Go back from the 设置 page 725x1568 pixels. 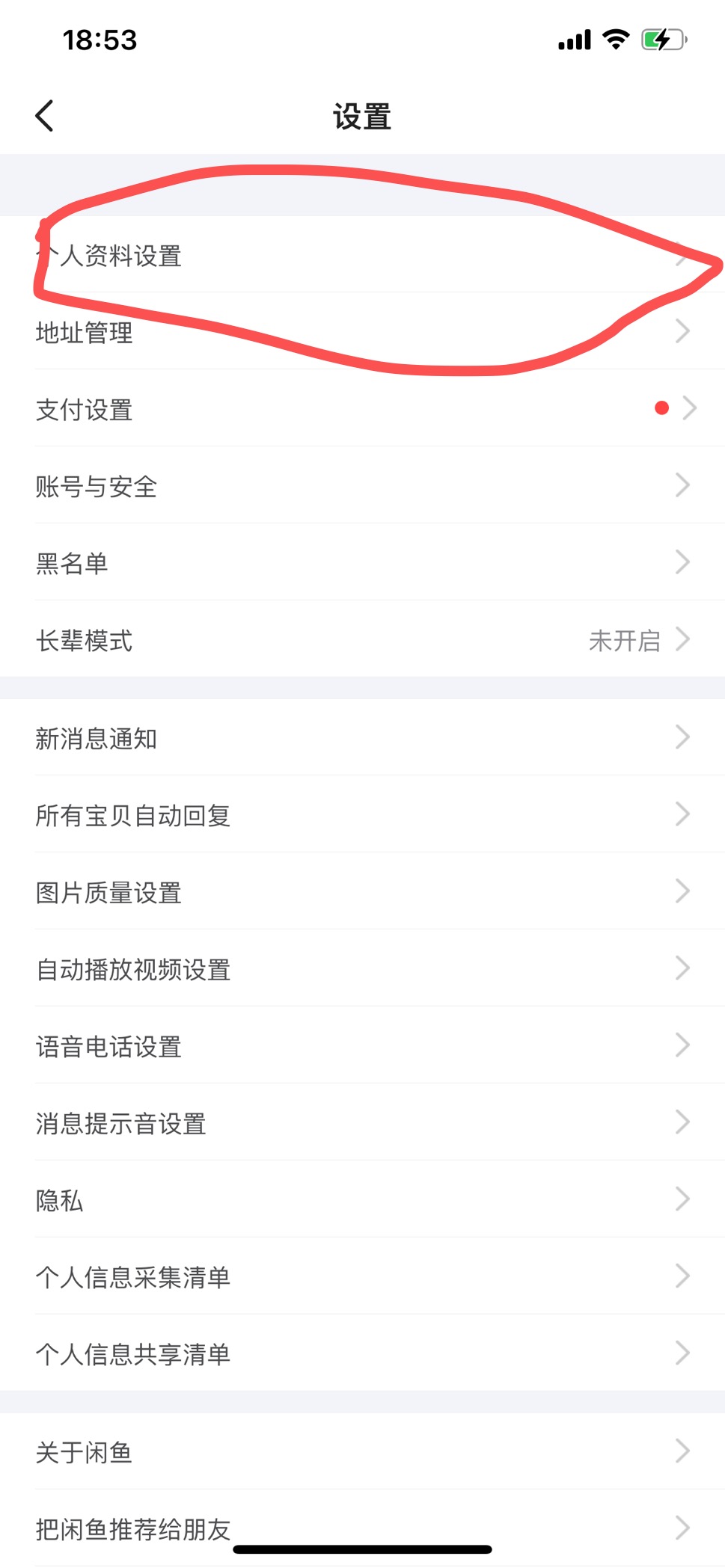point(45,116)
